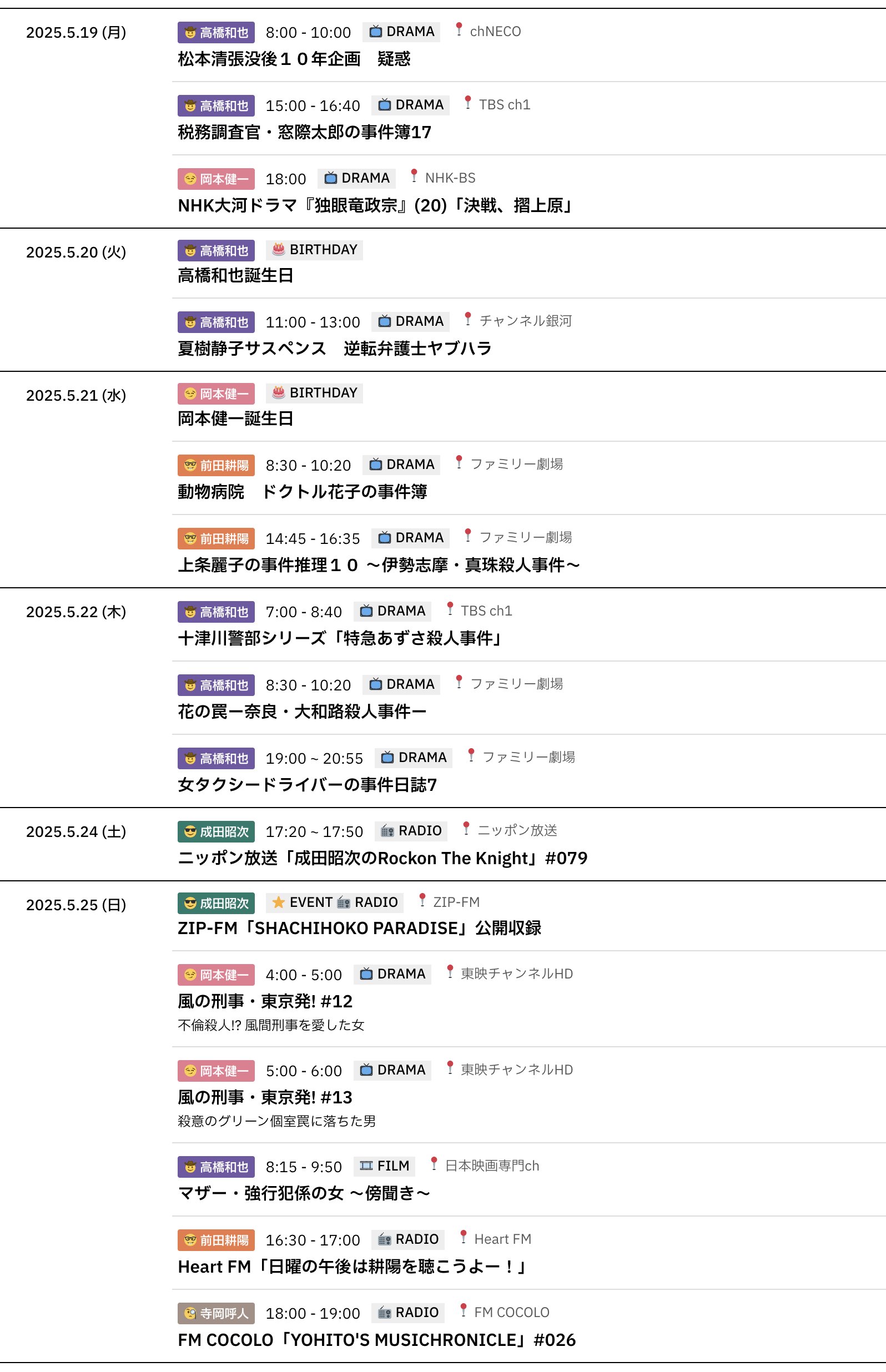
Task: Tap the 岡本健一誕生日 birthday entry
Action: coord(235,418)
